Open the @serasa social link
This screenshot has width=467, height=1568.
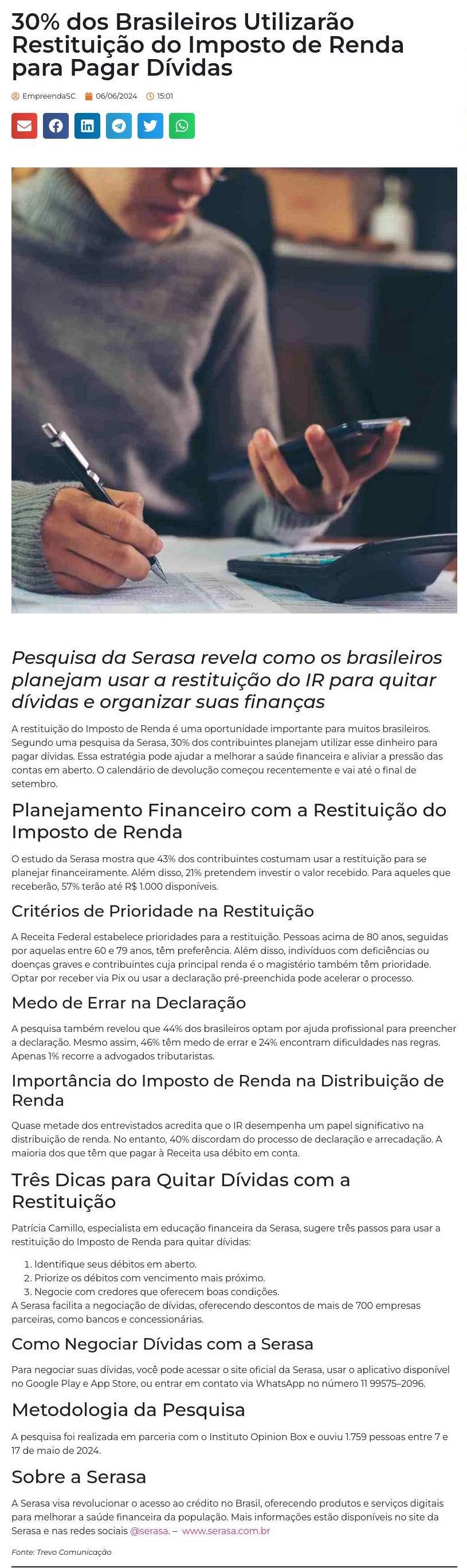[x=148, y=1530]
